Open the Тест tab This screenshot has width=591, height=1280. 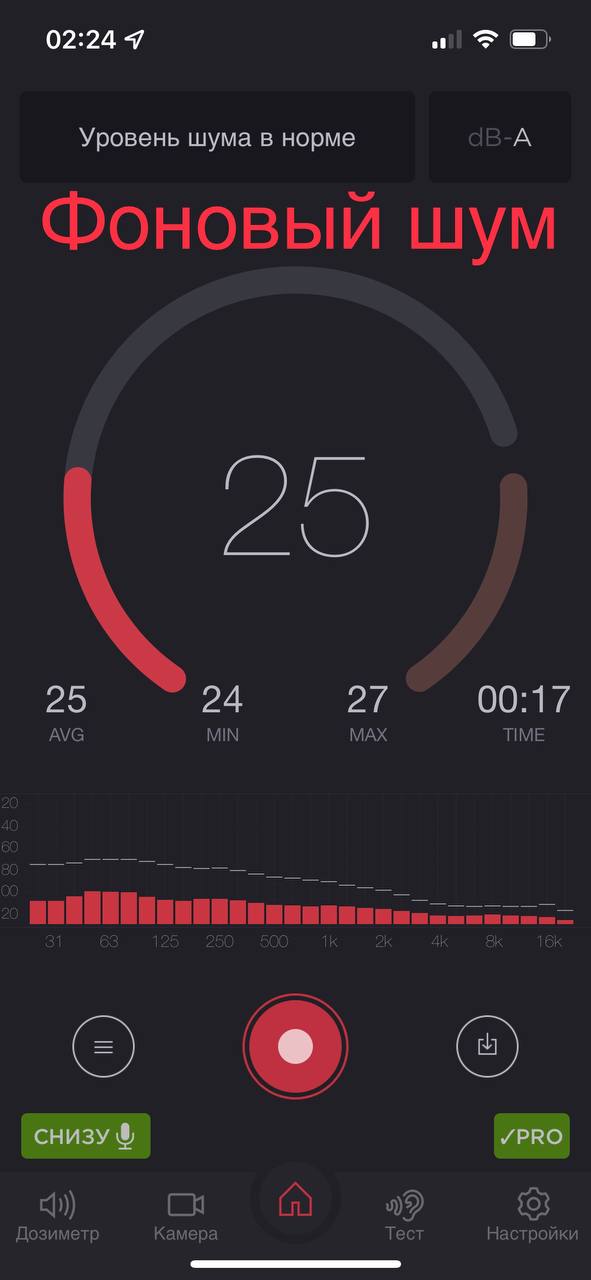[405, 1215]
